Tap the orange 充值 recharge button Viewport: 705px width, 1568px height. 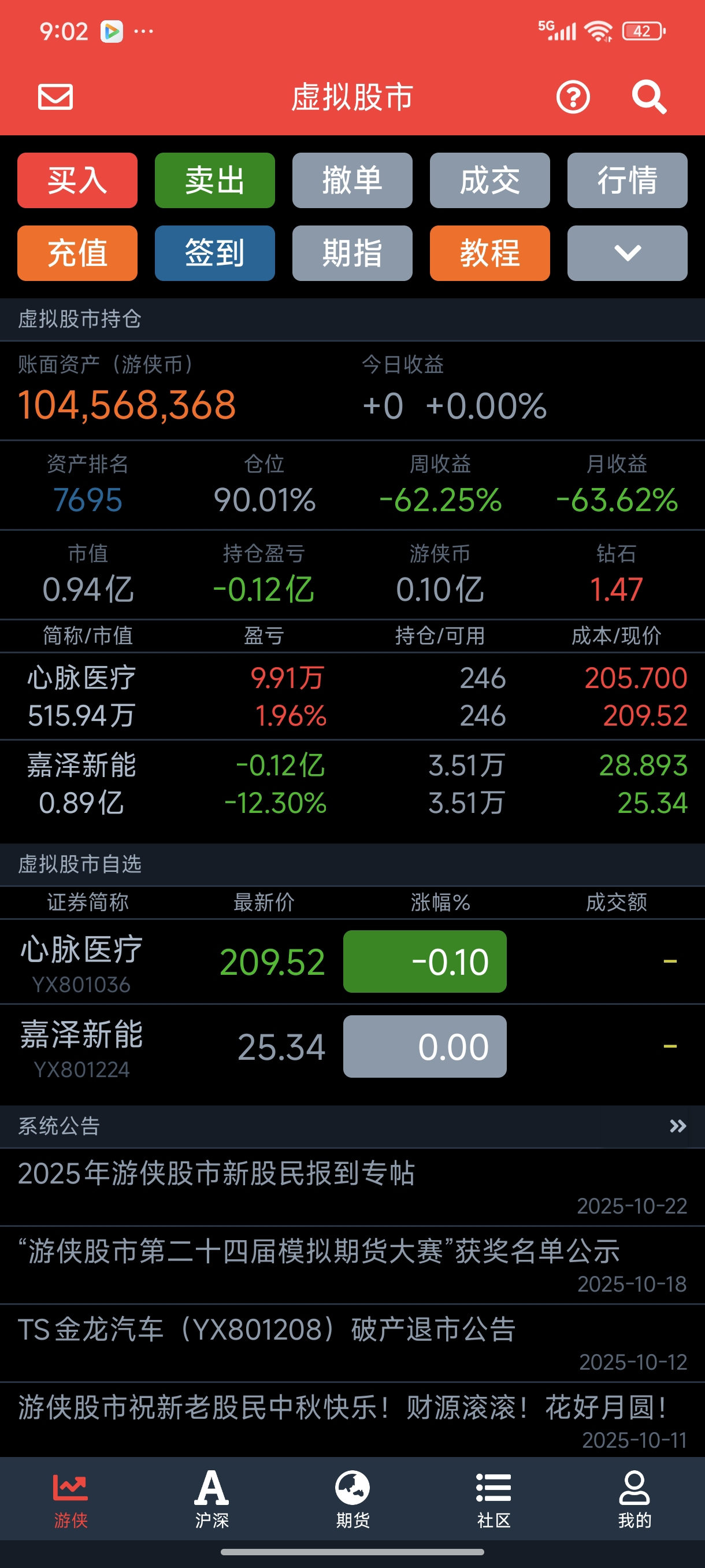click(x=77, y=253)
